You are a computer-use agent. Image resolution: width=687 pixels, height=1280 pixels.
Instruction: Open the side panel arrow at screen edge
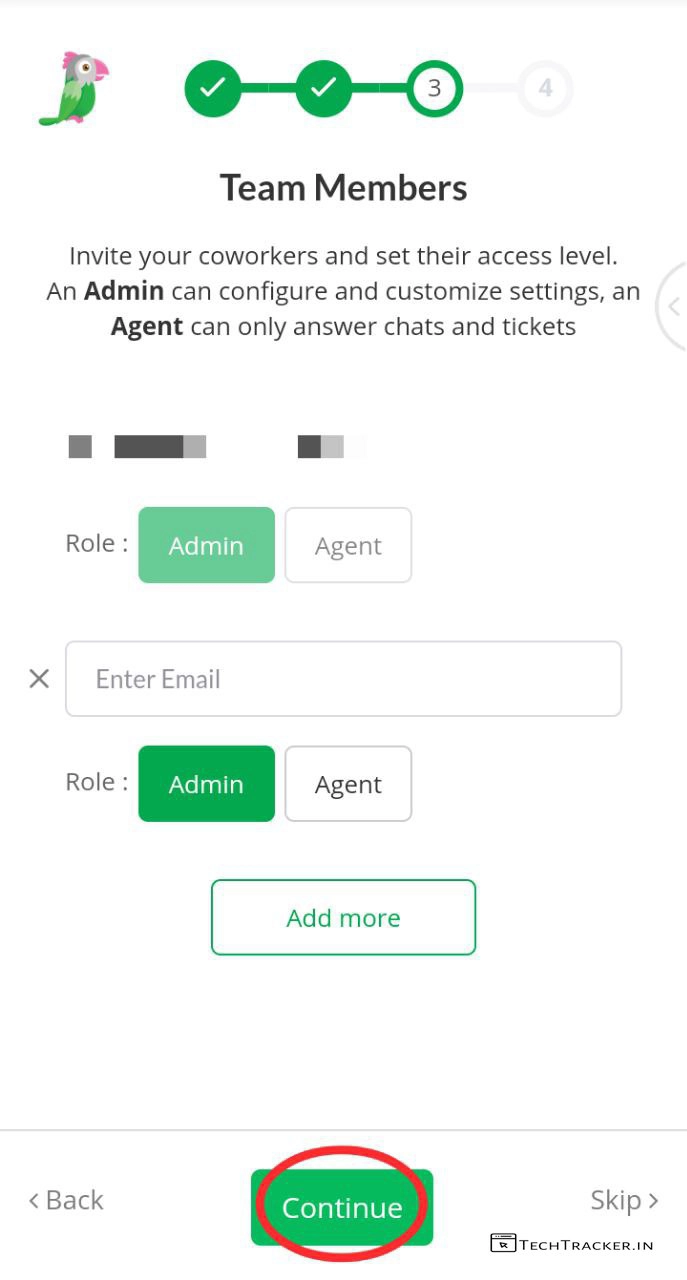674,307
